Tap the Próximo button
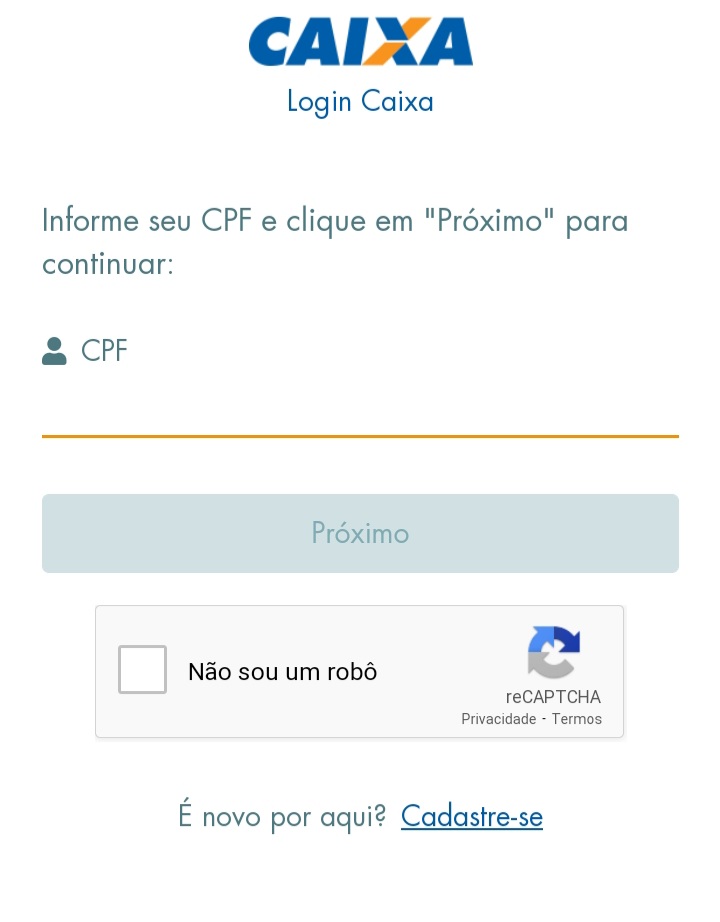Screen dimensions: 720x922 tap(360, 533)
